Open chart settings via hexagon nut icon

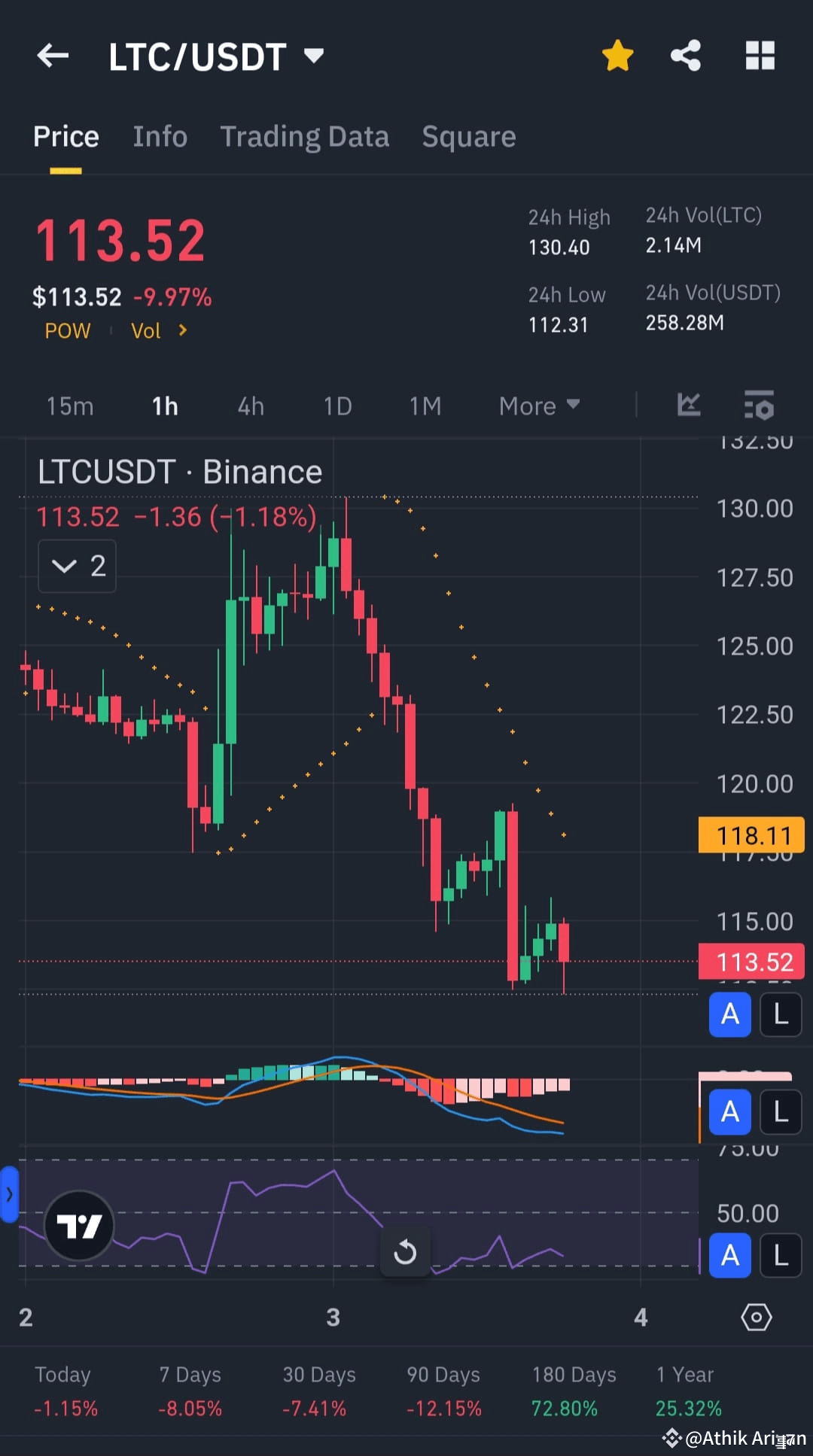pos(756,1317)
